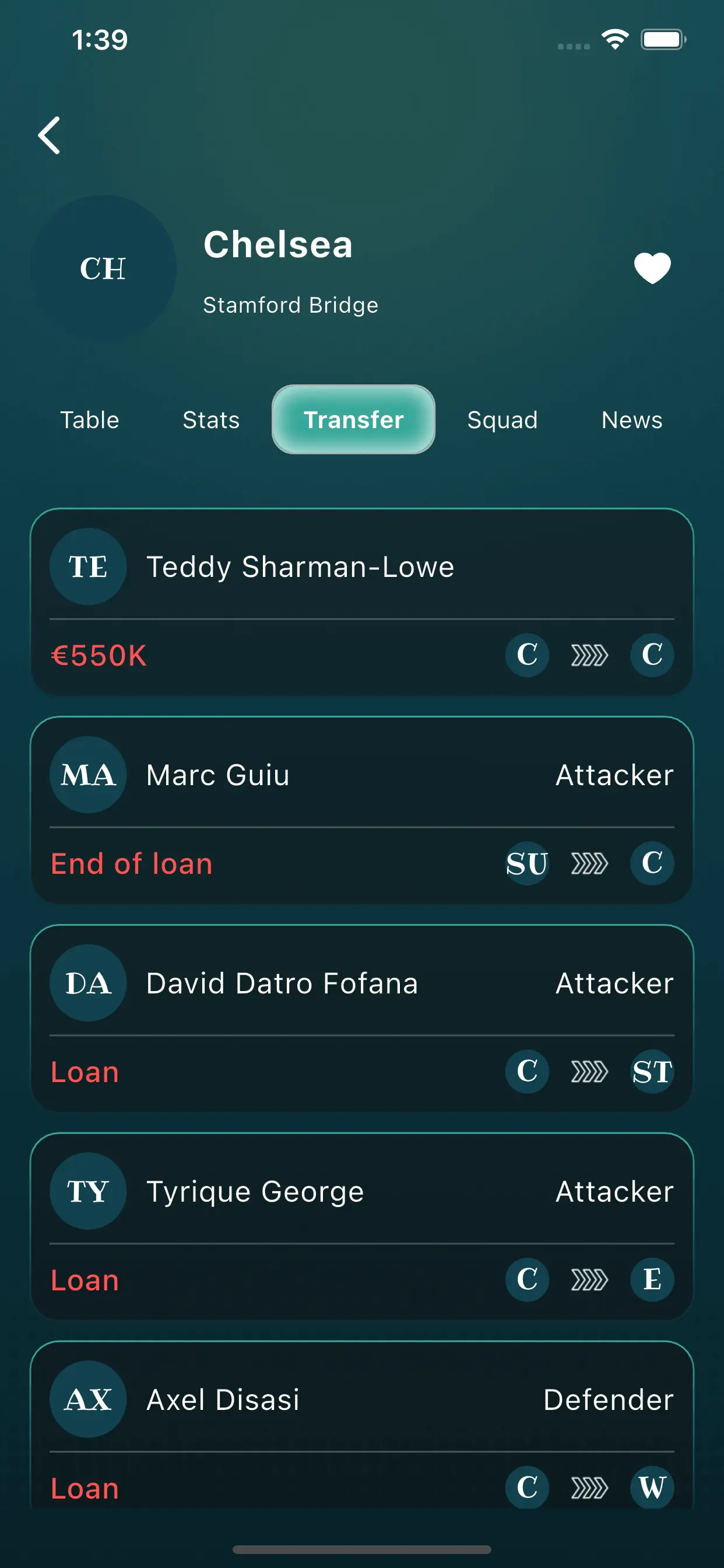Open Marc Guiu transfer card
Image resolution: width=724 pixels, height=1568 pixels.
[x=362, y=810]
